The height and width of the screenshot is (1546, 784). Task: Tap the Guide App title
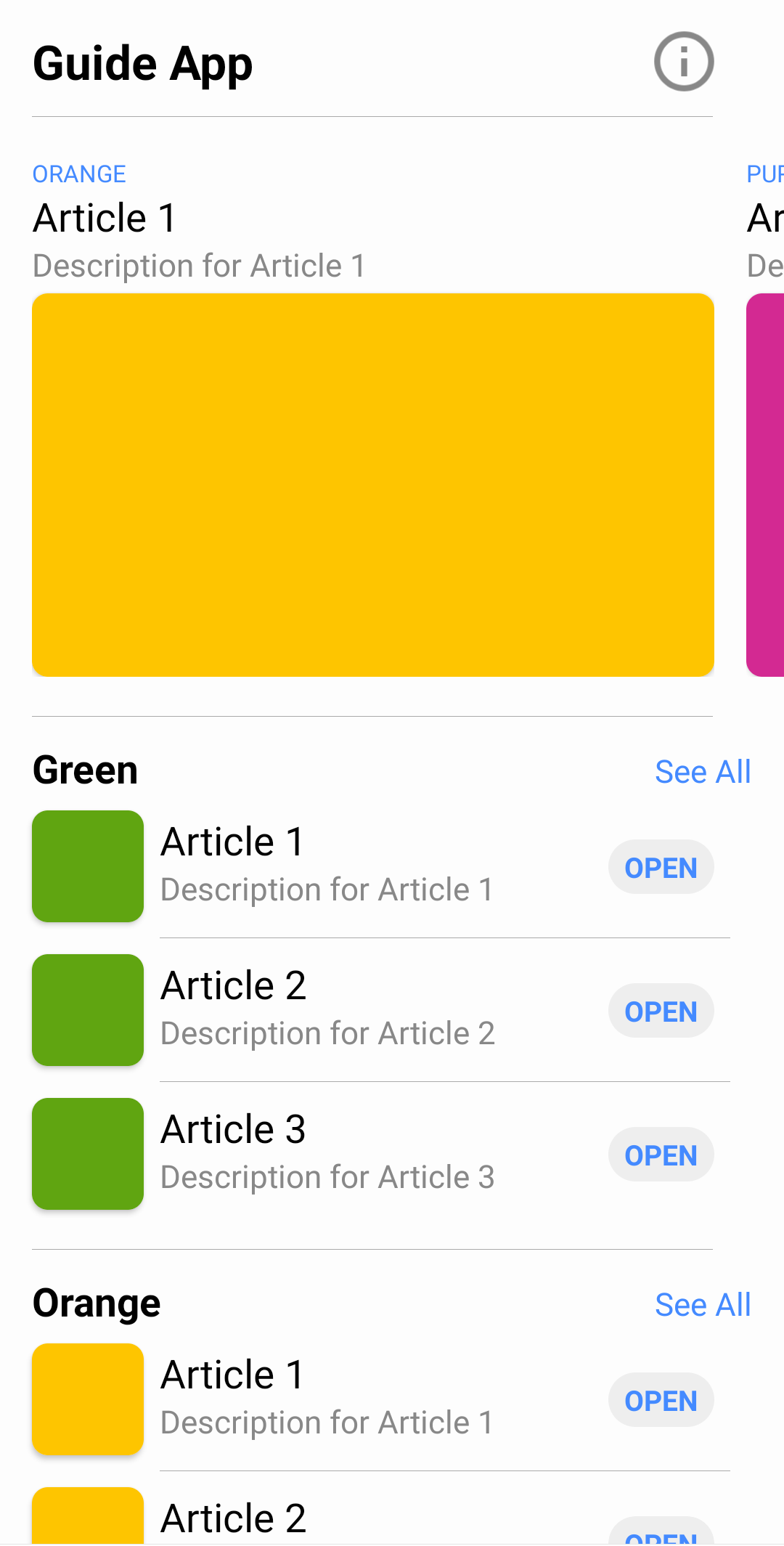click(142, 62)
